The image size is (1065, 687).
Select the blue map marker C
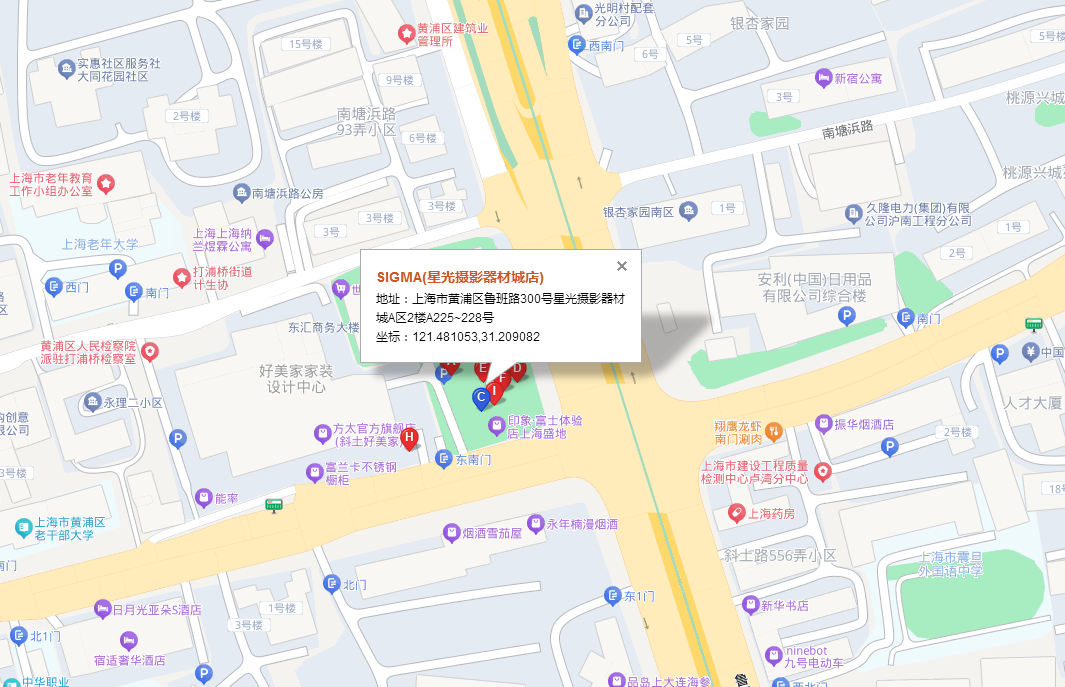[x=481, y=398]
